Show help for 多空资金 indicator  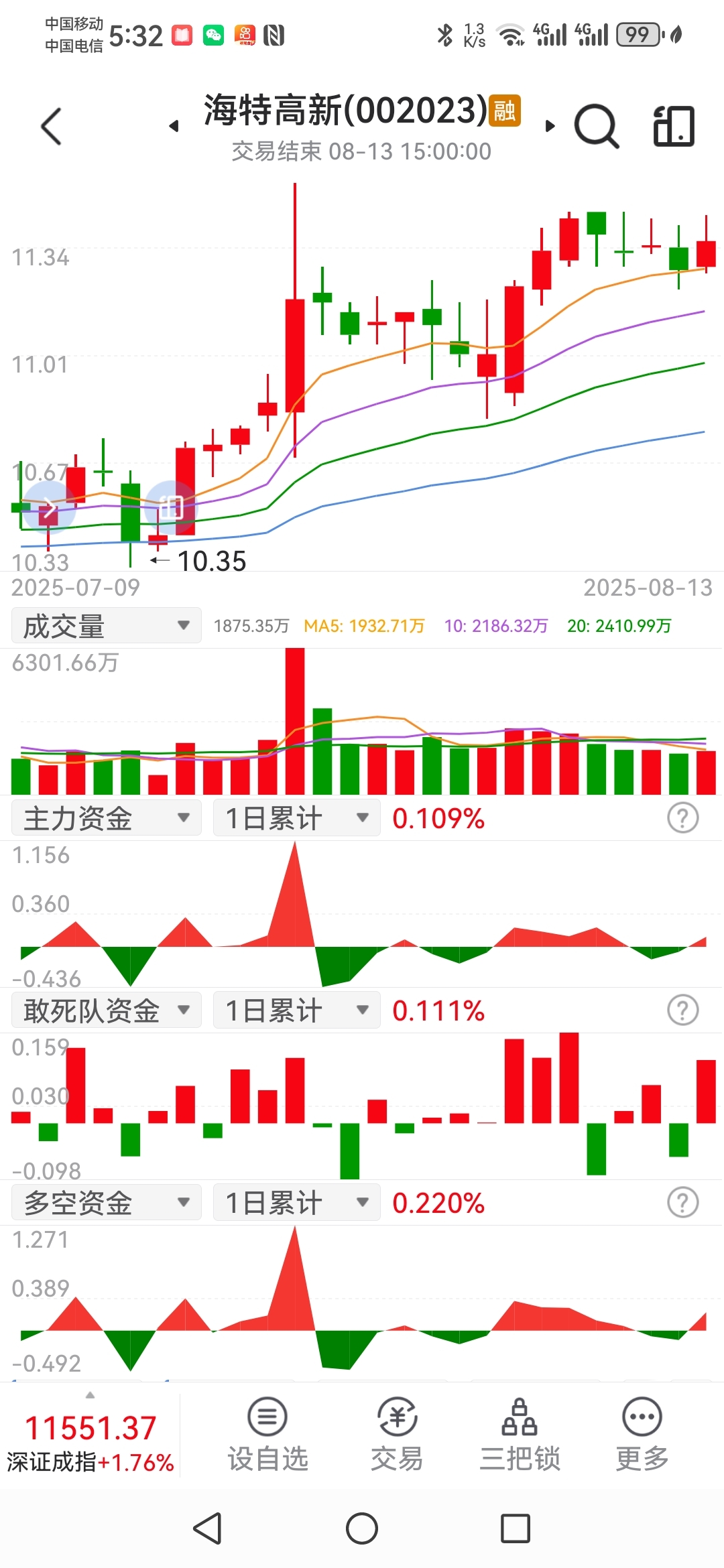(683, 1203)
